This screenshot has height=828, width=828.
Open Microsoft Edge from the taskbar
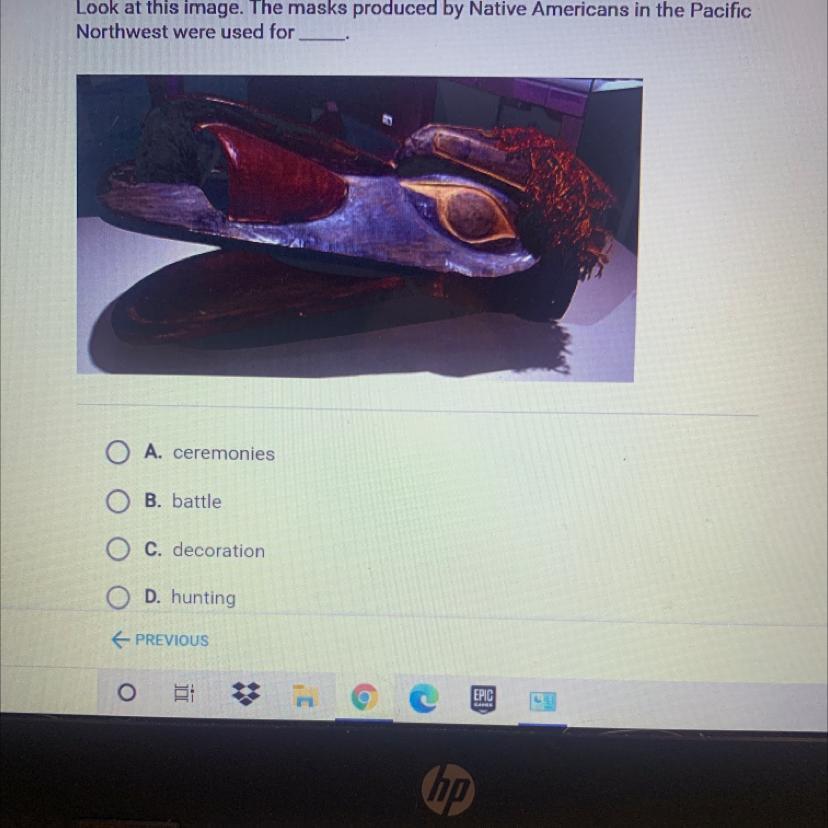point(424,699)
